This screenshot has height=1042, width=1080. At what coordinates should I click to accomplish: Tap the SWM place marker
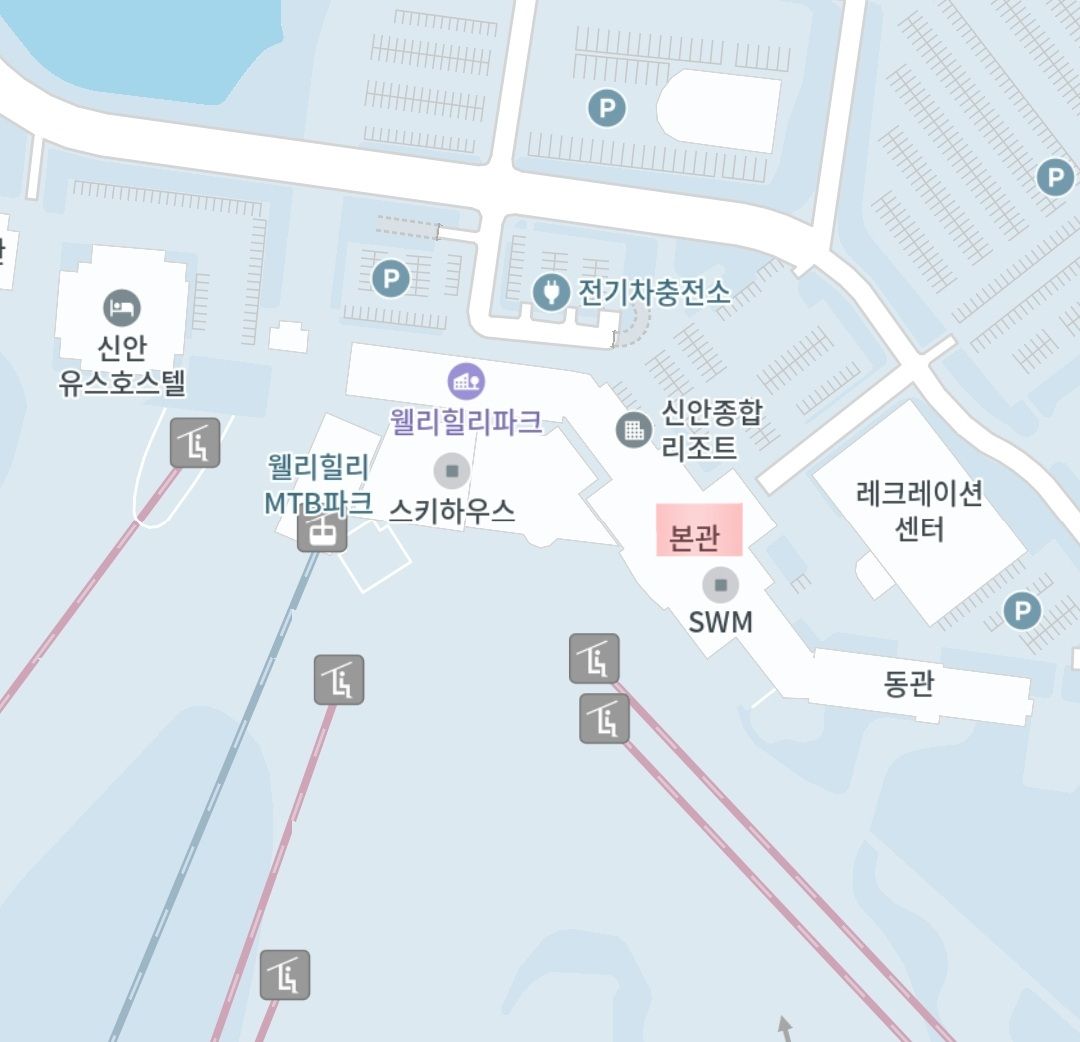point(720,585)
